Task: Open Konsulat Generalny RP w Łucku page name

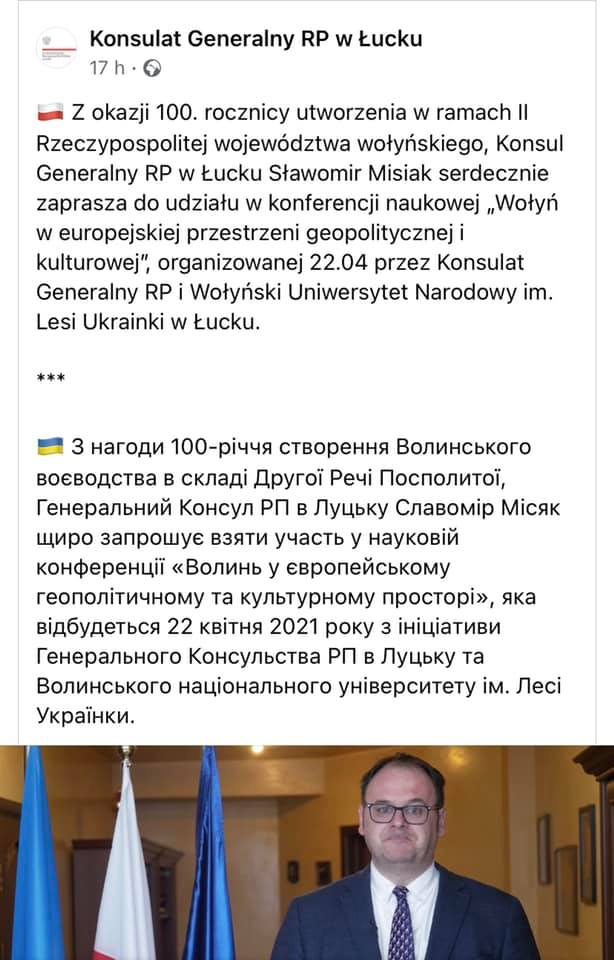Action: click(x=255, y=39)
